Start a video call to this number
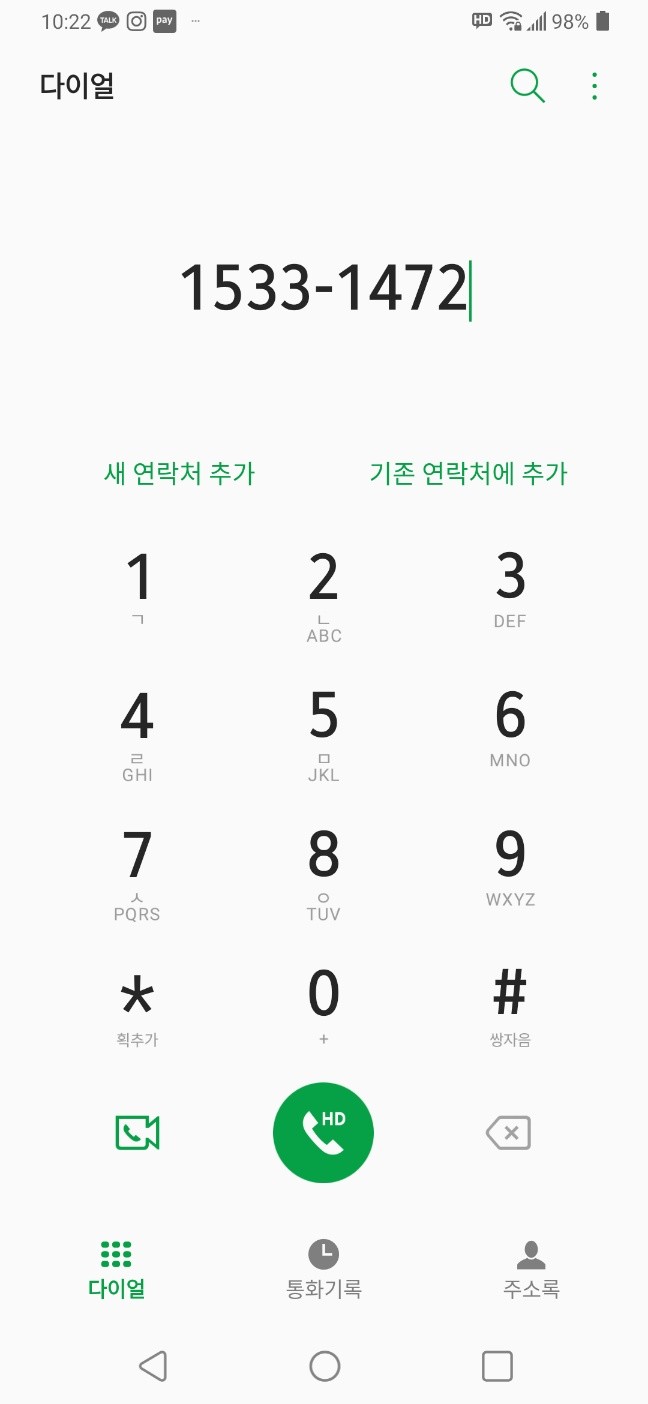The height and width of the screenshot is (1404, 648). [138, 1133]
